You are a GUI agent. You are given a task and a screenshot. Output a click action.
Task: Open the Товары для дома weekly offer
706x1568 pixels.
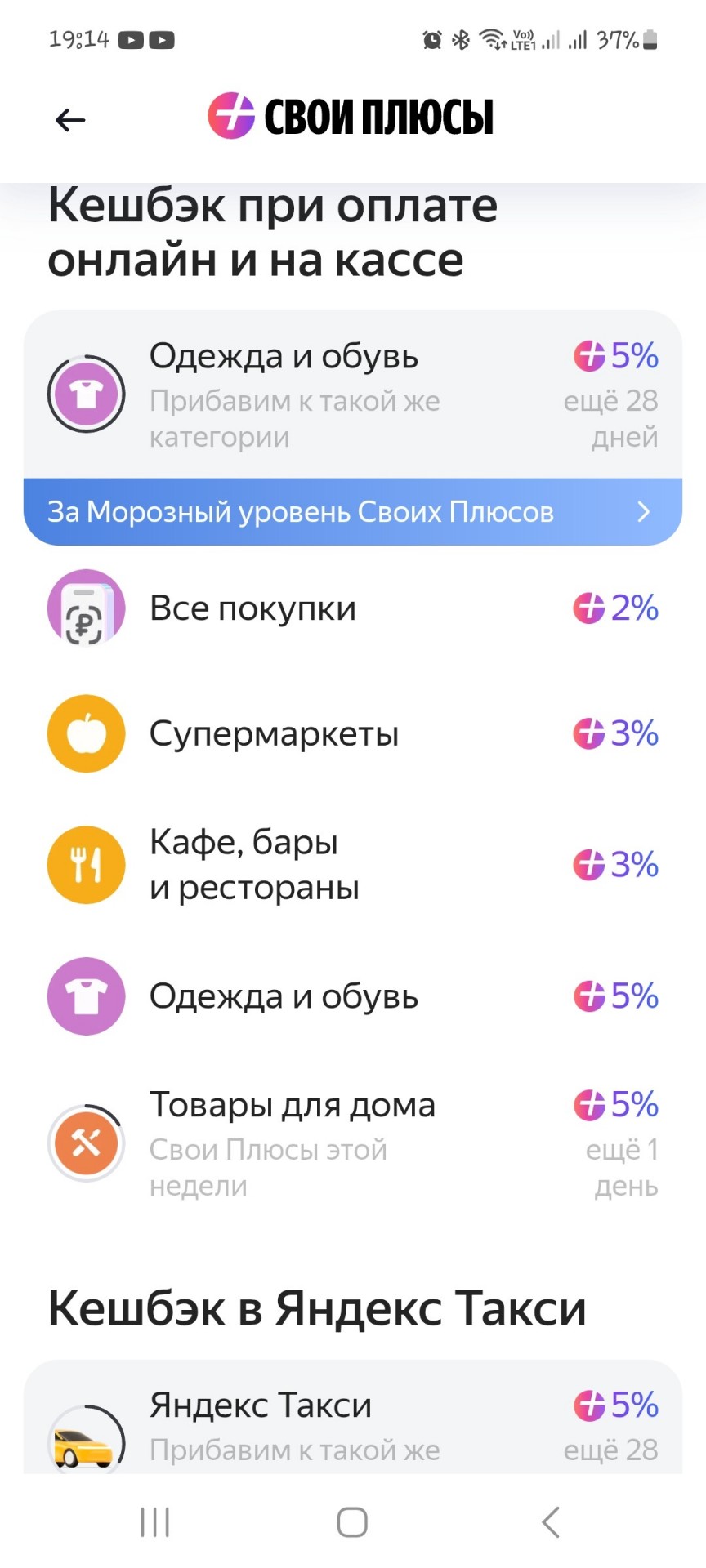[353, 1143]
